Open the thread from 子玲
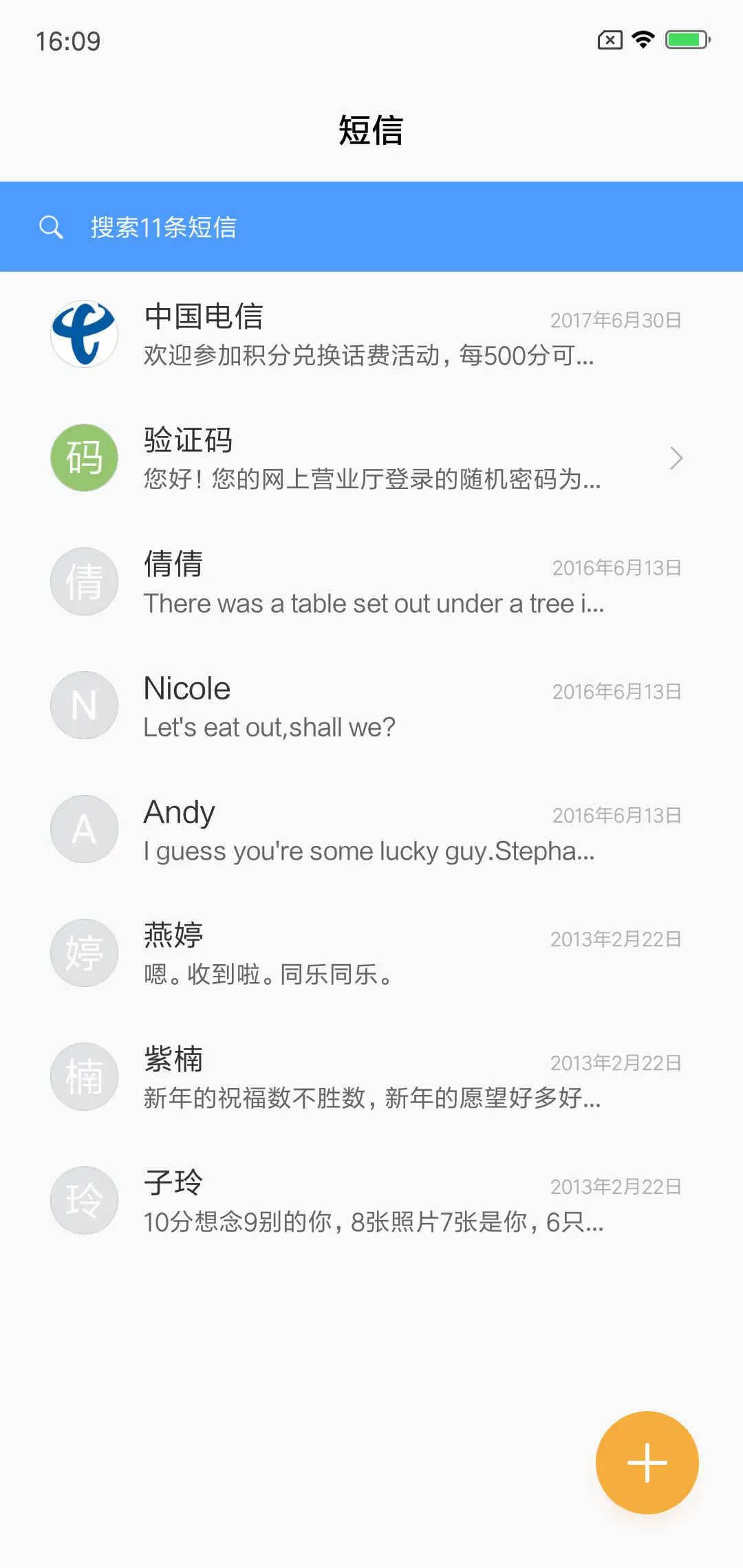The image size is (743, 1568). pyautogui.click(x=371, y=1201)
